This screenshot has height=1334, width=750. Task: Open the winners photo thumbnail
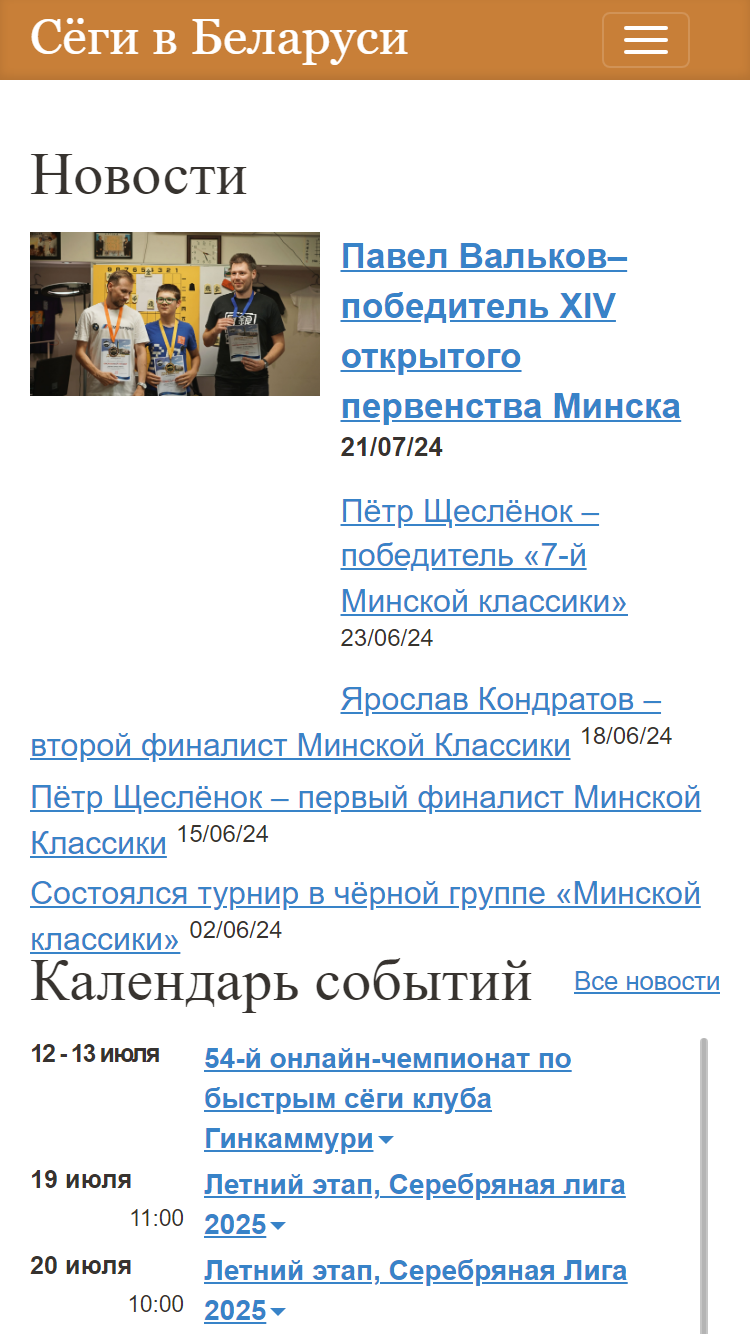click(x=175, y=314)
